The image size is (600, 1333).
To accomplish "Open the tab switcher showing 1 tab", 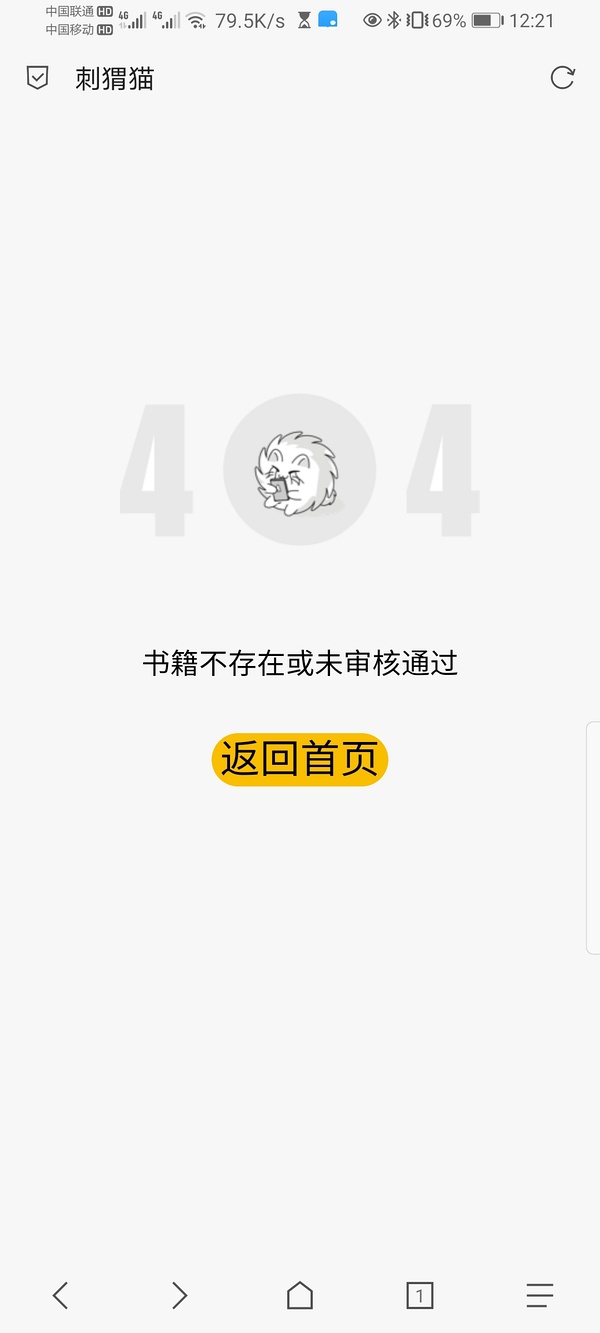I will coord(420,1295).
